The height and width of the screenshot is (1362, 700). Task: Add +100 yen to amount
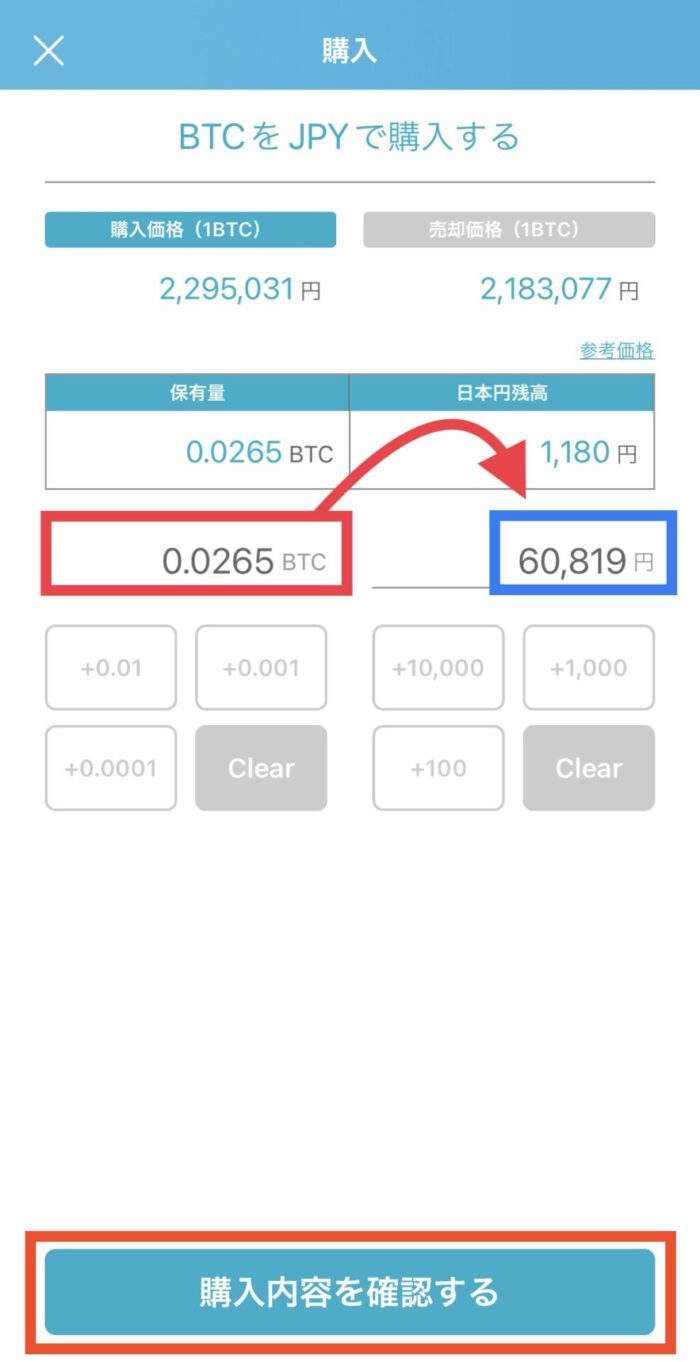[x=439, y=768]
